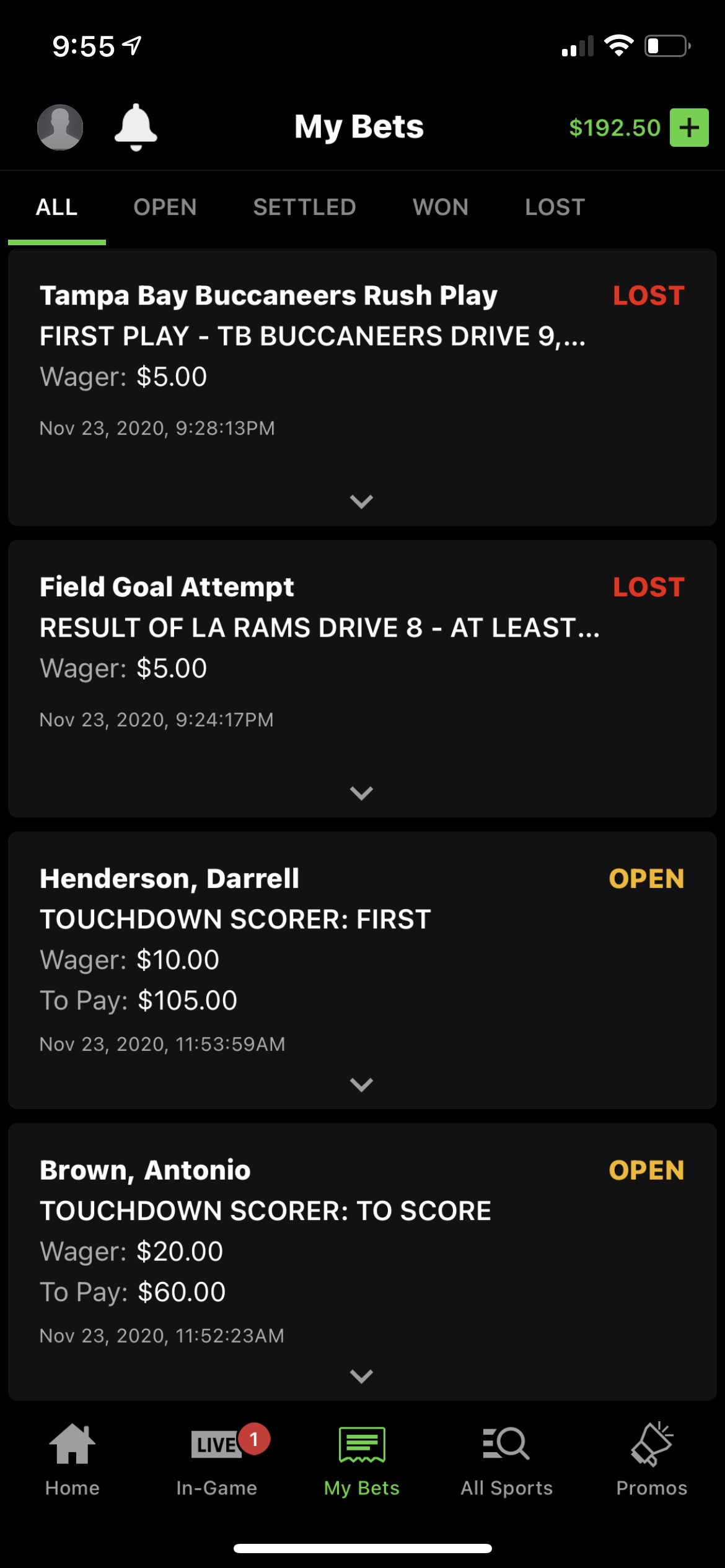725x1568 pixels.
Task: Go to the Home tab
Action: 72,1460
